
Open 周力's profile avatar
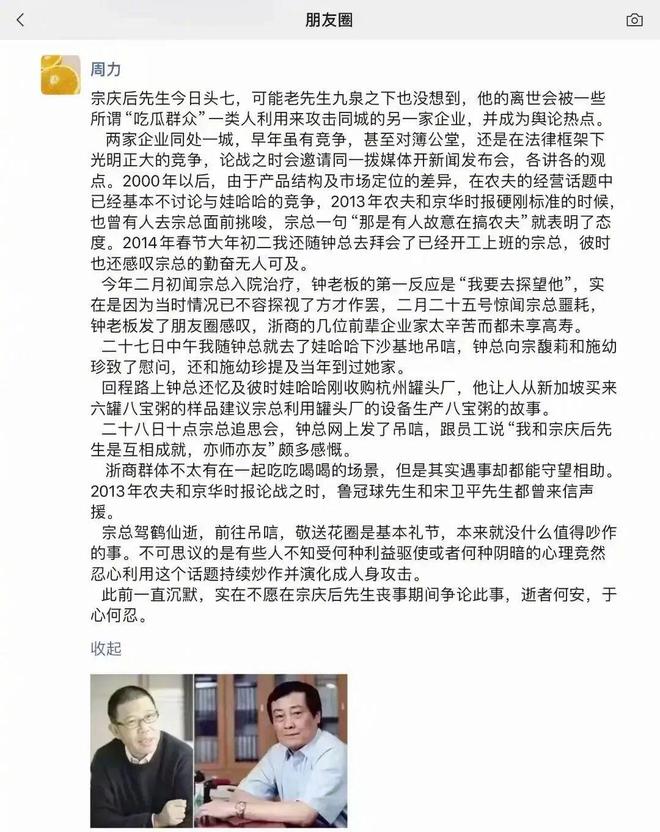[x=59, y=75]
